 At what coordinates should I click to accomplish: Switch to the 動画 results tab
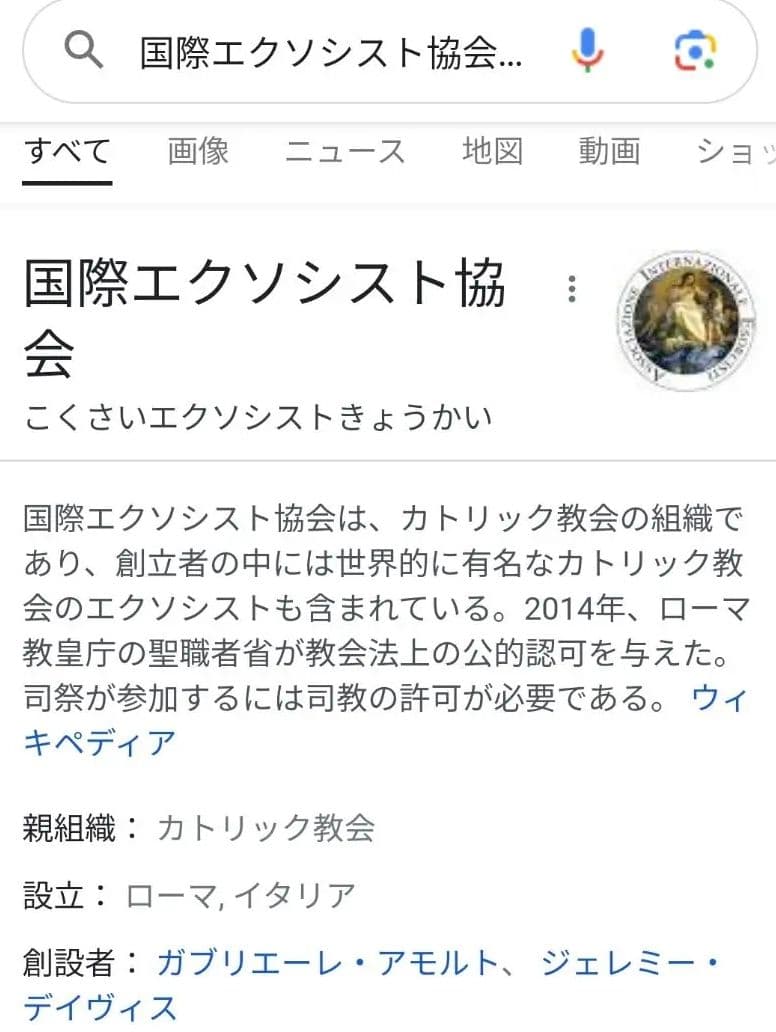609,153
